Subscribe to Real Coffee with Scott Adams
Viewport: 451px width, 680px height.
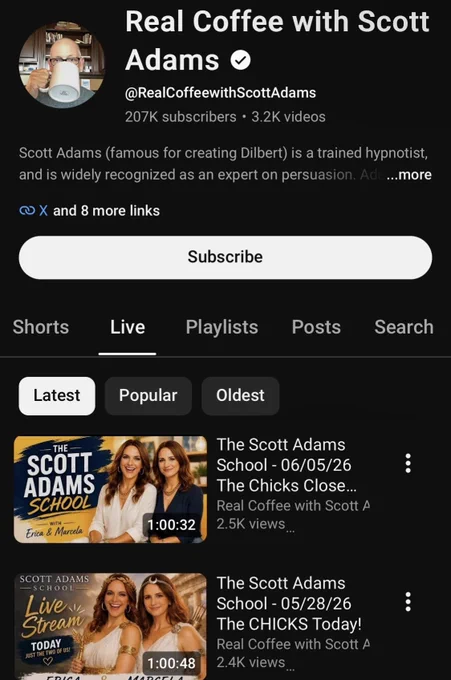[x=225, y=258]
